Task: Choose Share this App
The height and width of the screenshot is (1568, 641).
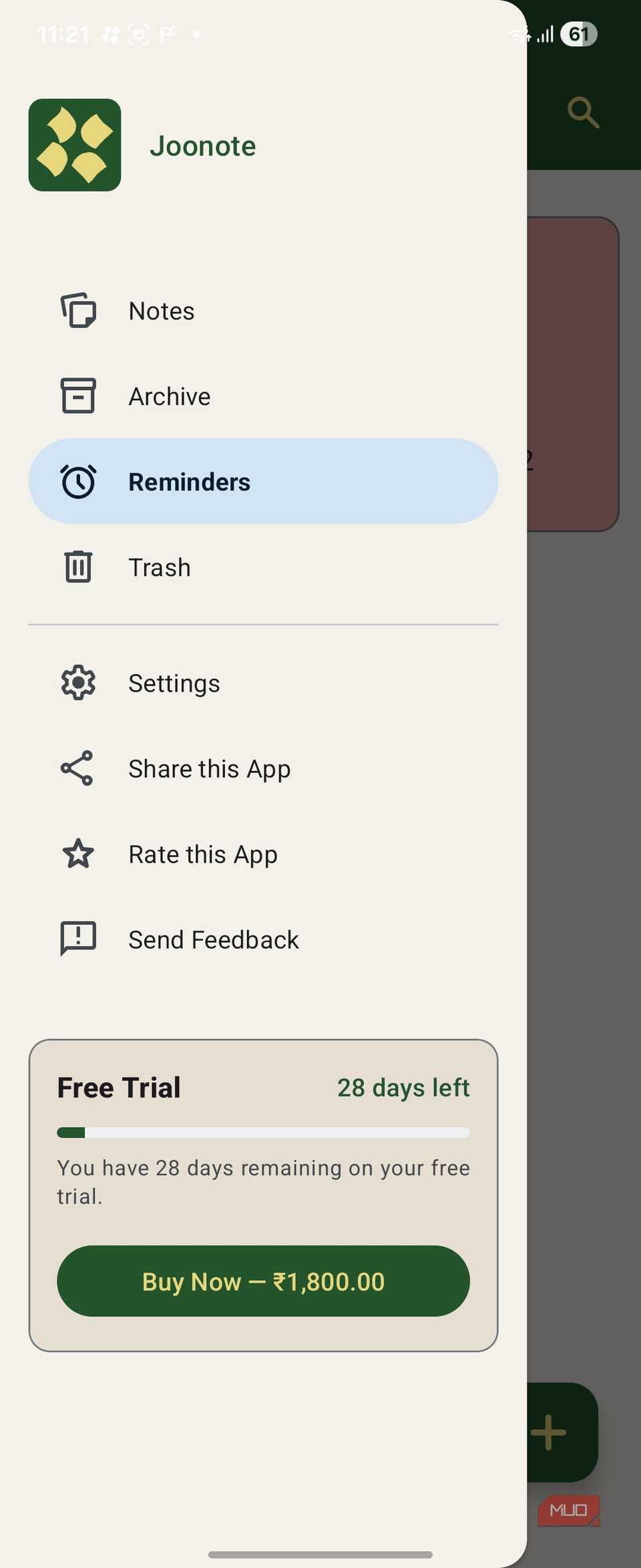Action: [x=209, y=768]
